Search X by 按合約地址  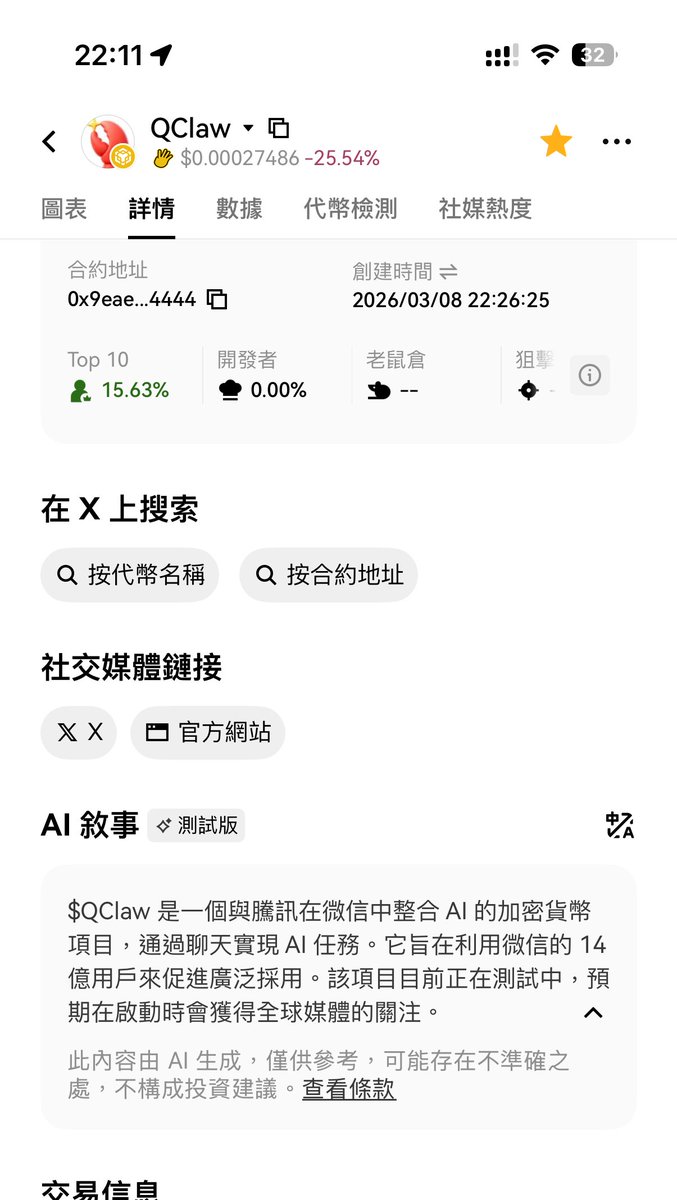[329, 575]
